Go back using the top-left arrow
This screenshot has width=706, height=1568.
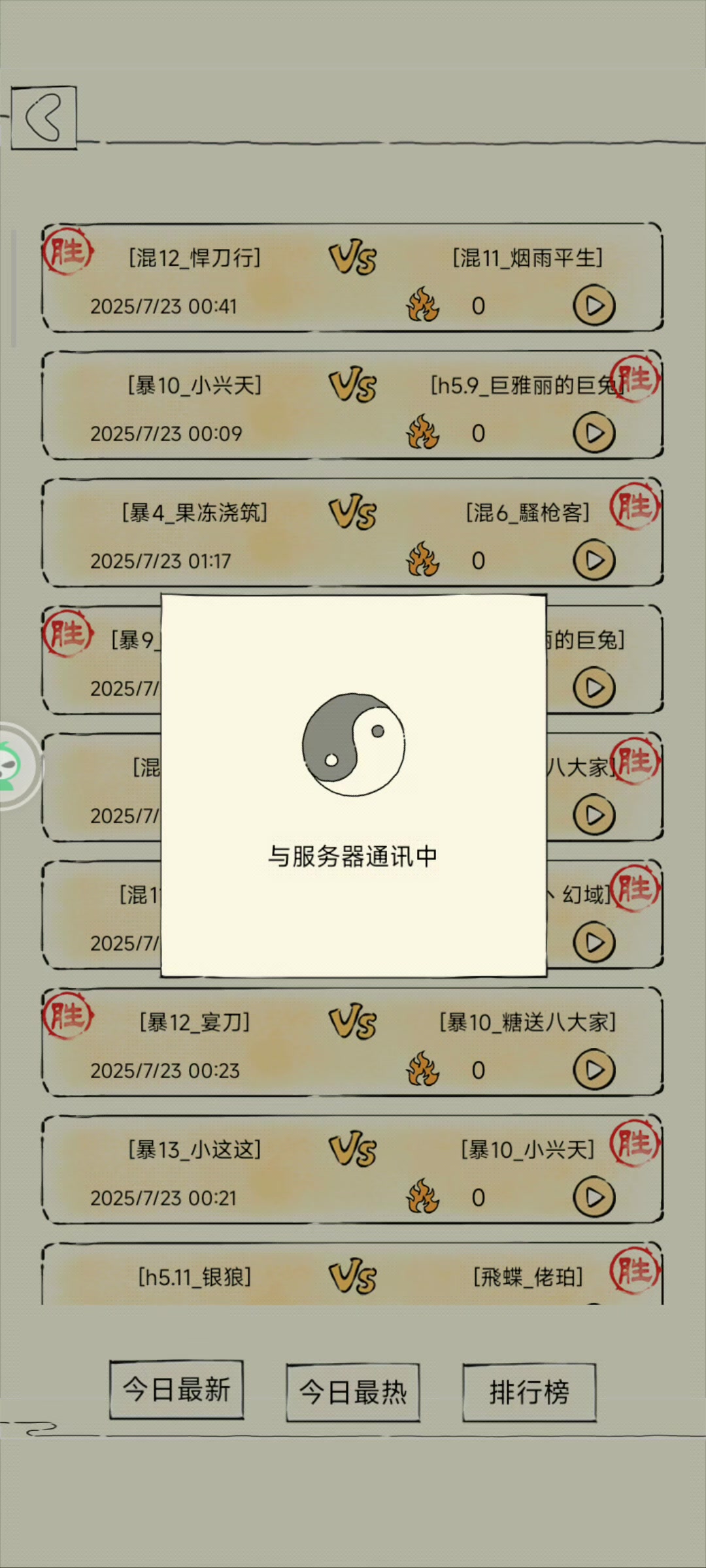click(44, 118)
